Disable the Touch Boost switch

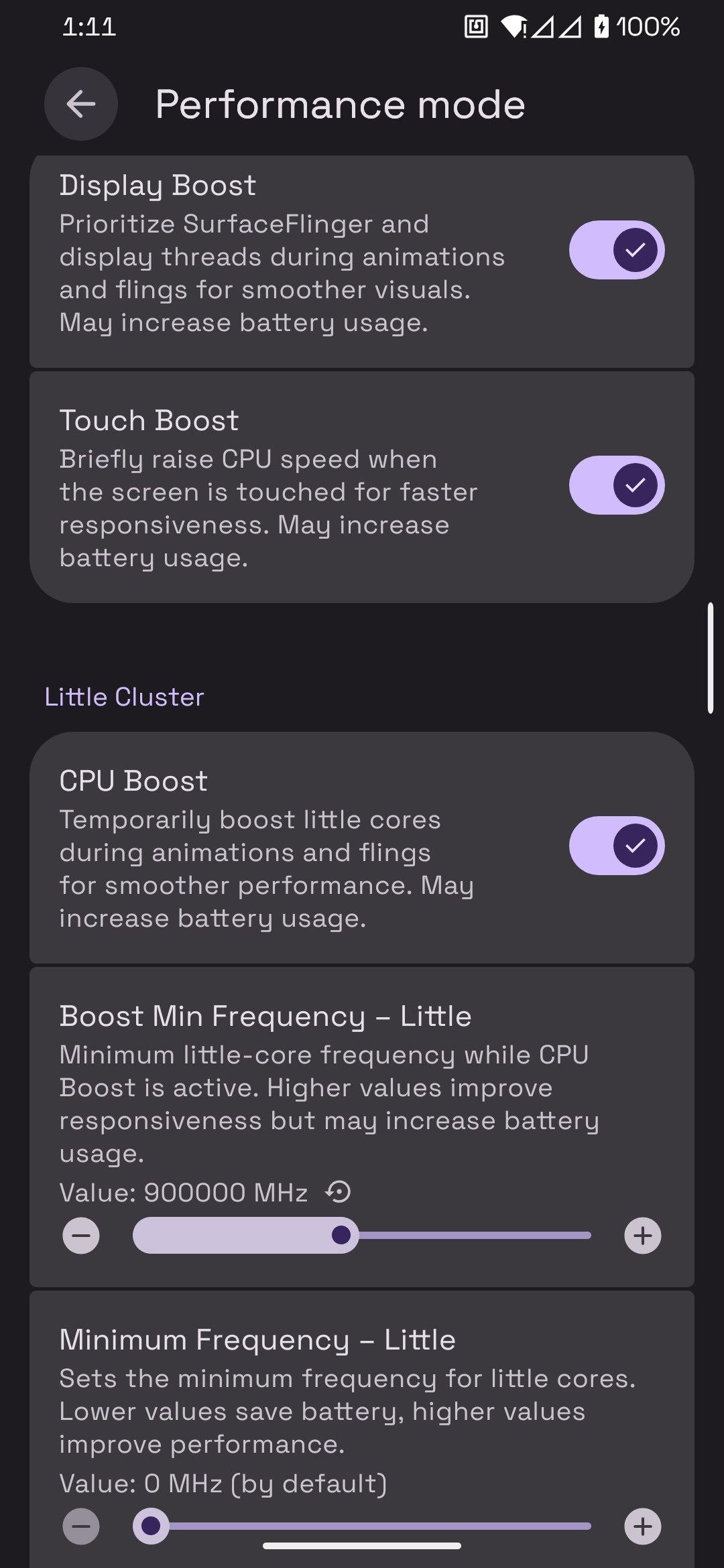coord(616,485)
